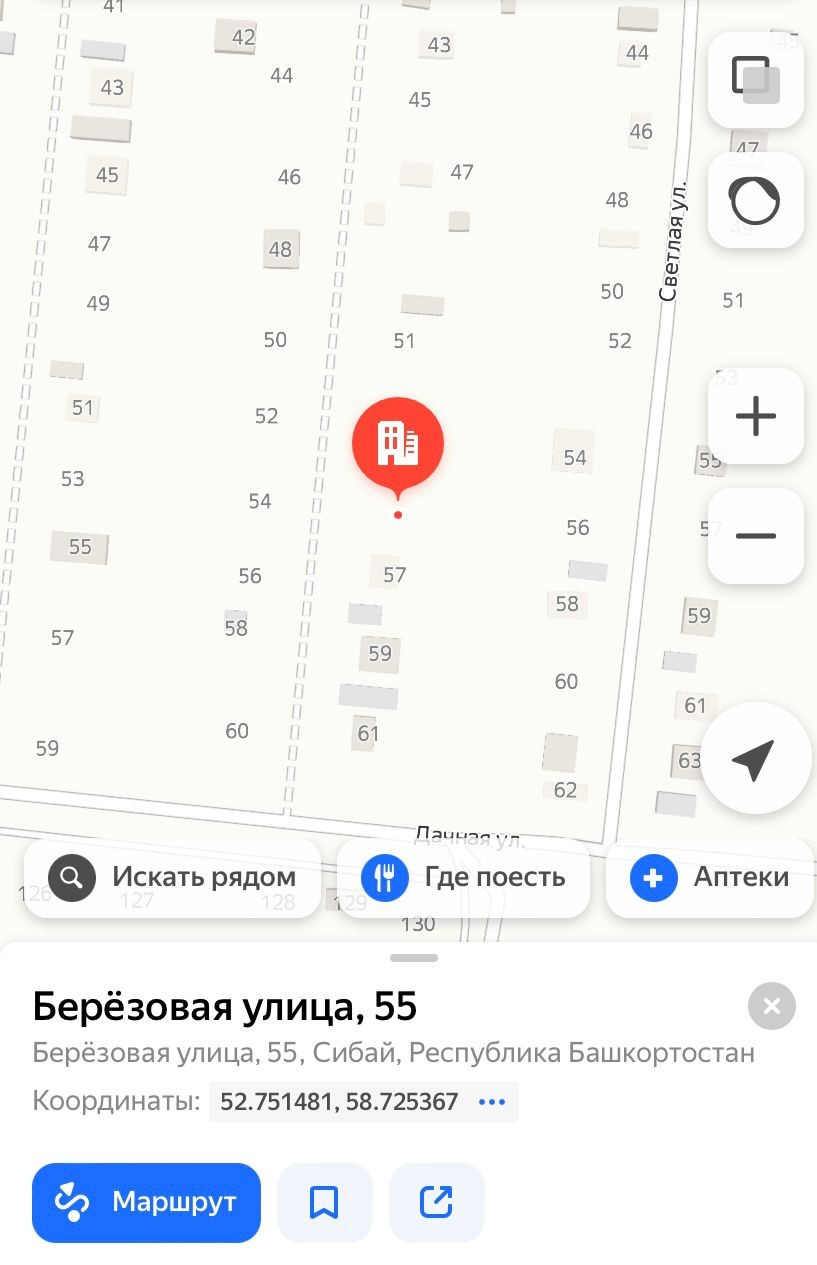The image size is (817, 1265).
Task: Zoom in the map with plus
Action: (x=755, y=416)
